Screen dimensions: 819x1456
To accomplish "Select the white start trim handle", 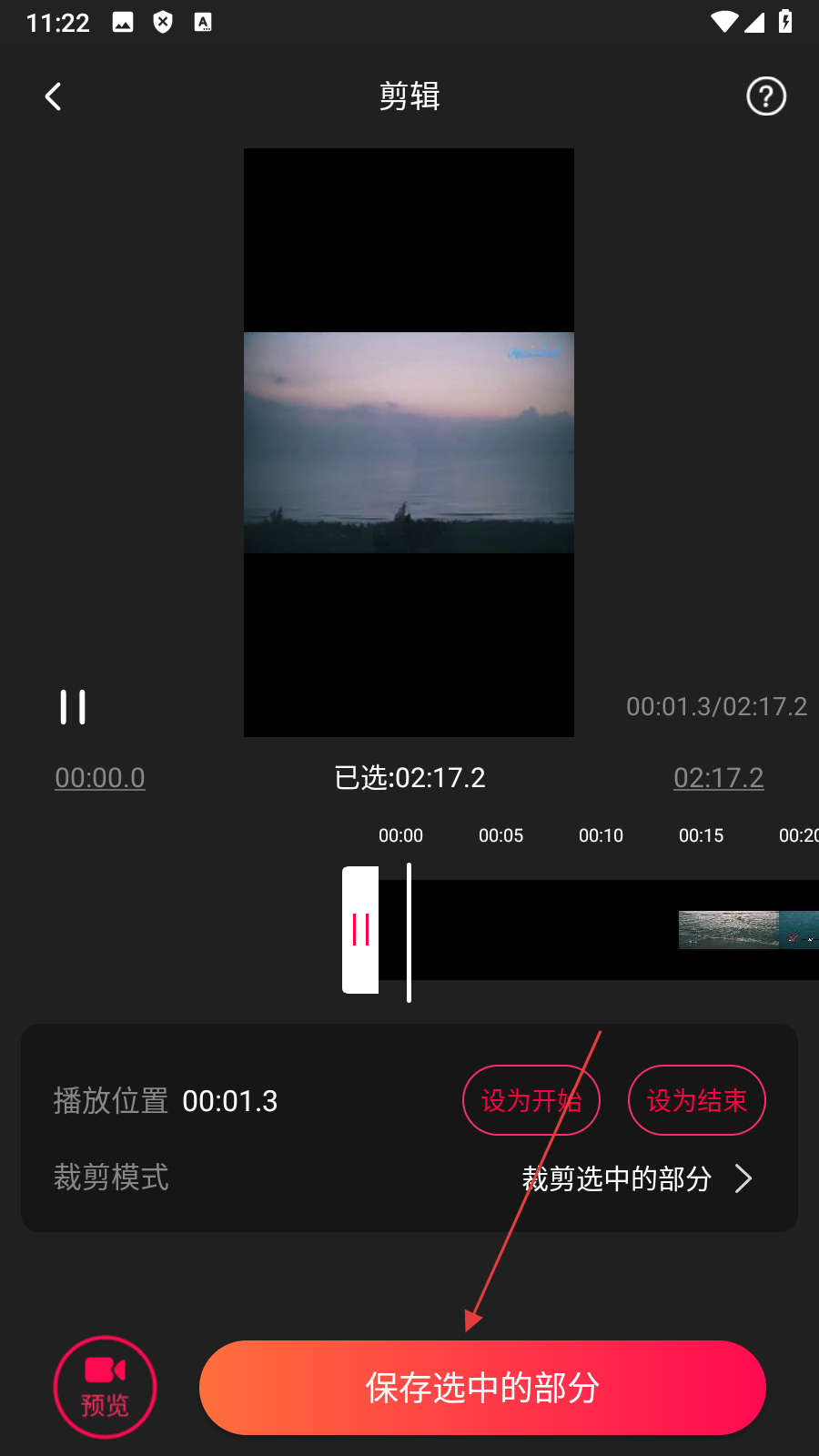I will pos(360,930).
